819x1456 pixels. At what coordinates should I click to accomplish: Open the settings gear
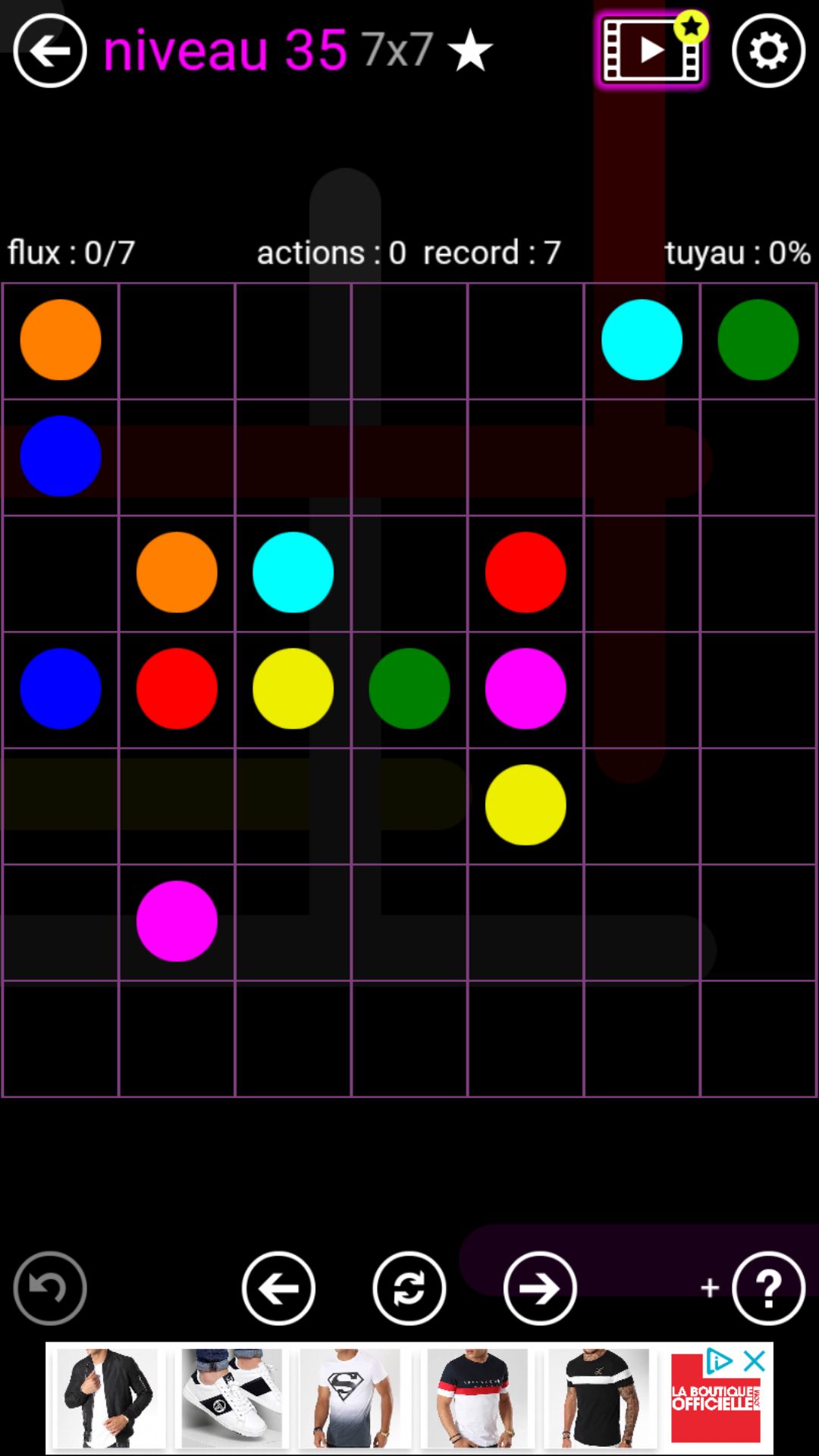[x=768, y=51]
